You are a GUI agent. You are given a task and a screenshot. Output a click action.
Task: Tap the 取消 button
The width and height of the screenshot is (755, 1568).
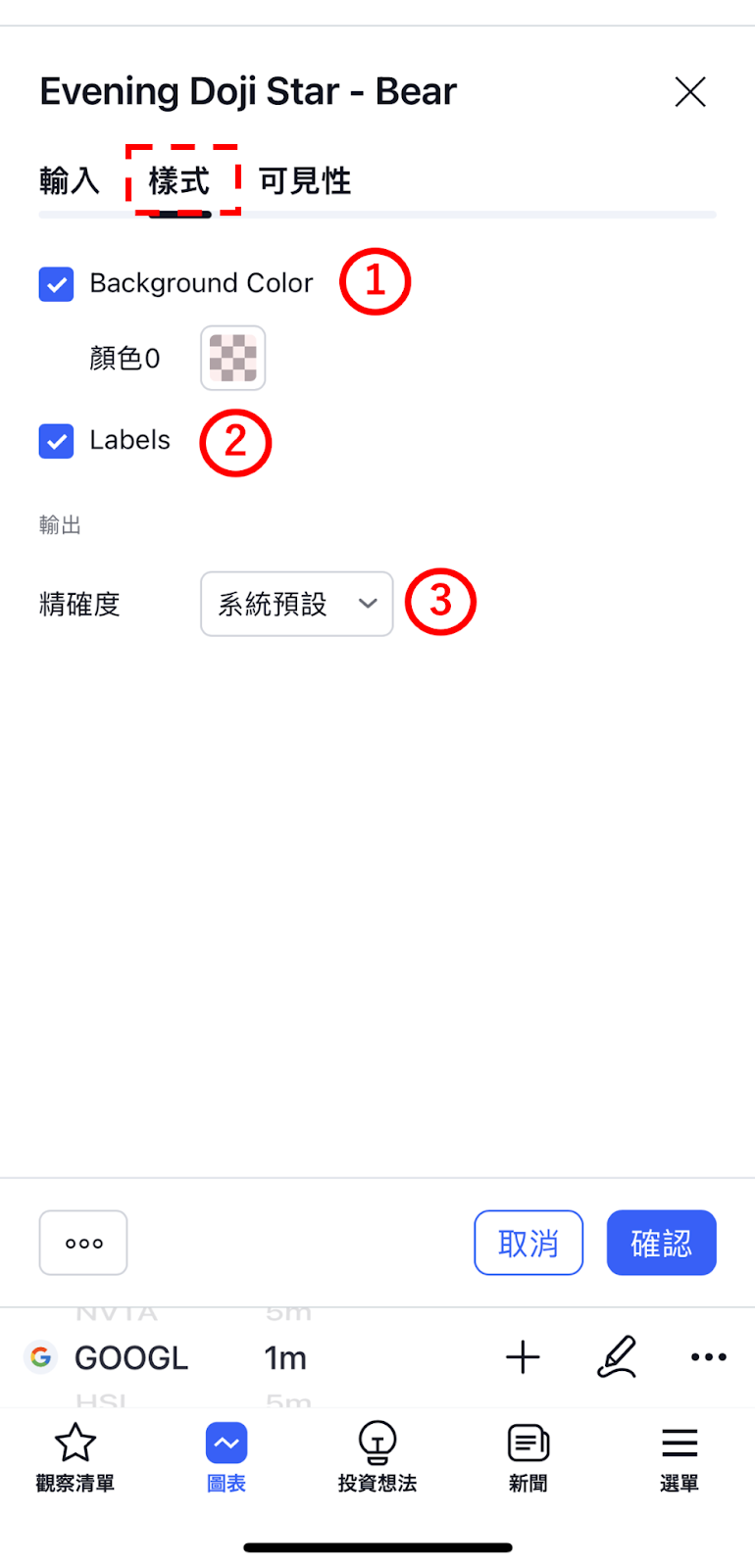[x=528, y=1243]
